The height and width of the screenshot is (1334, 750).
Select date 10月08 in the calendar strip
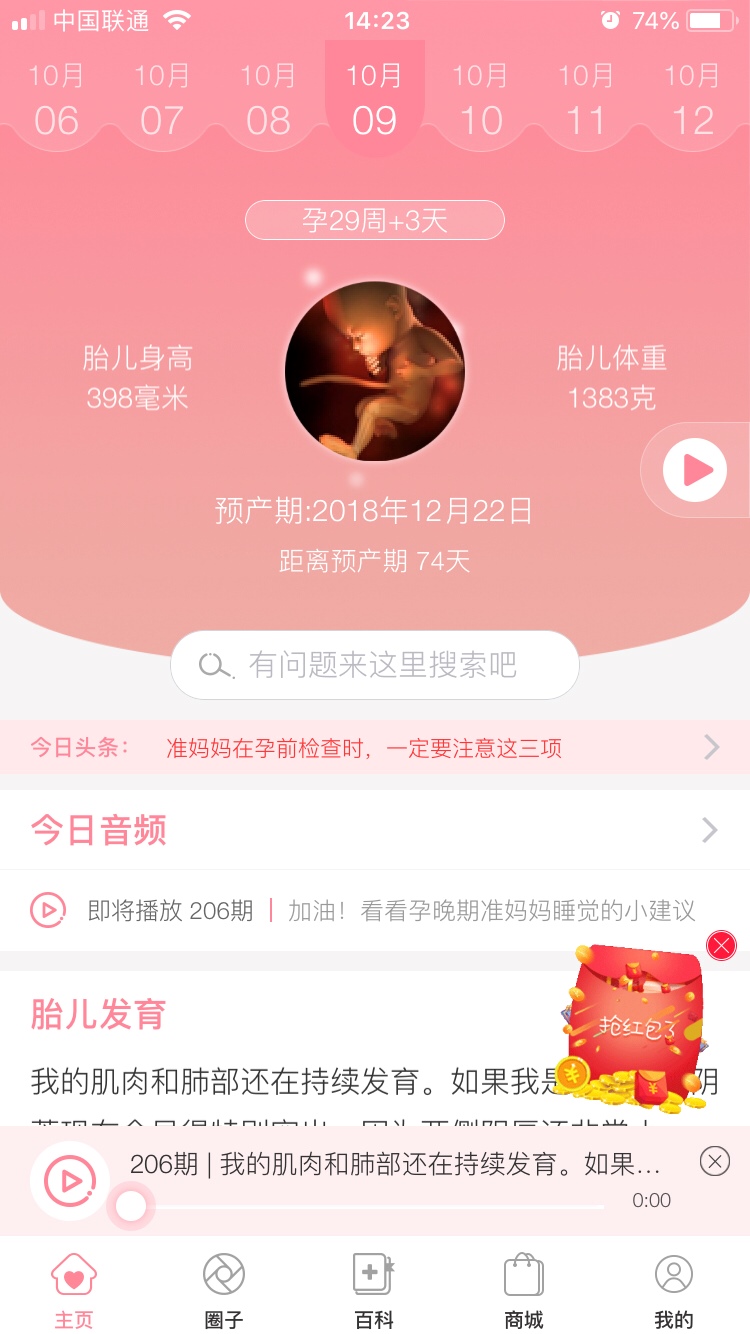(268, 100)
